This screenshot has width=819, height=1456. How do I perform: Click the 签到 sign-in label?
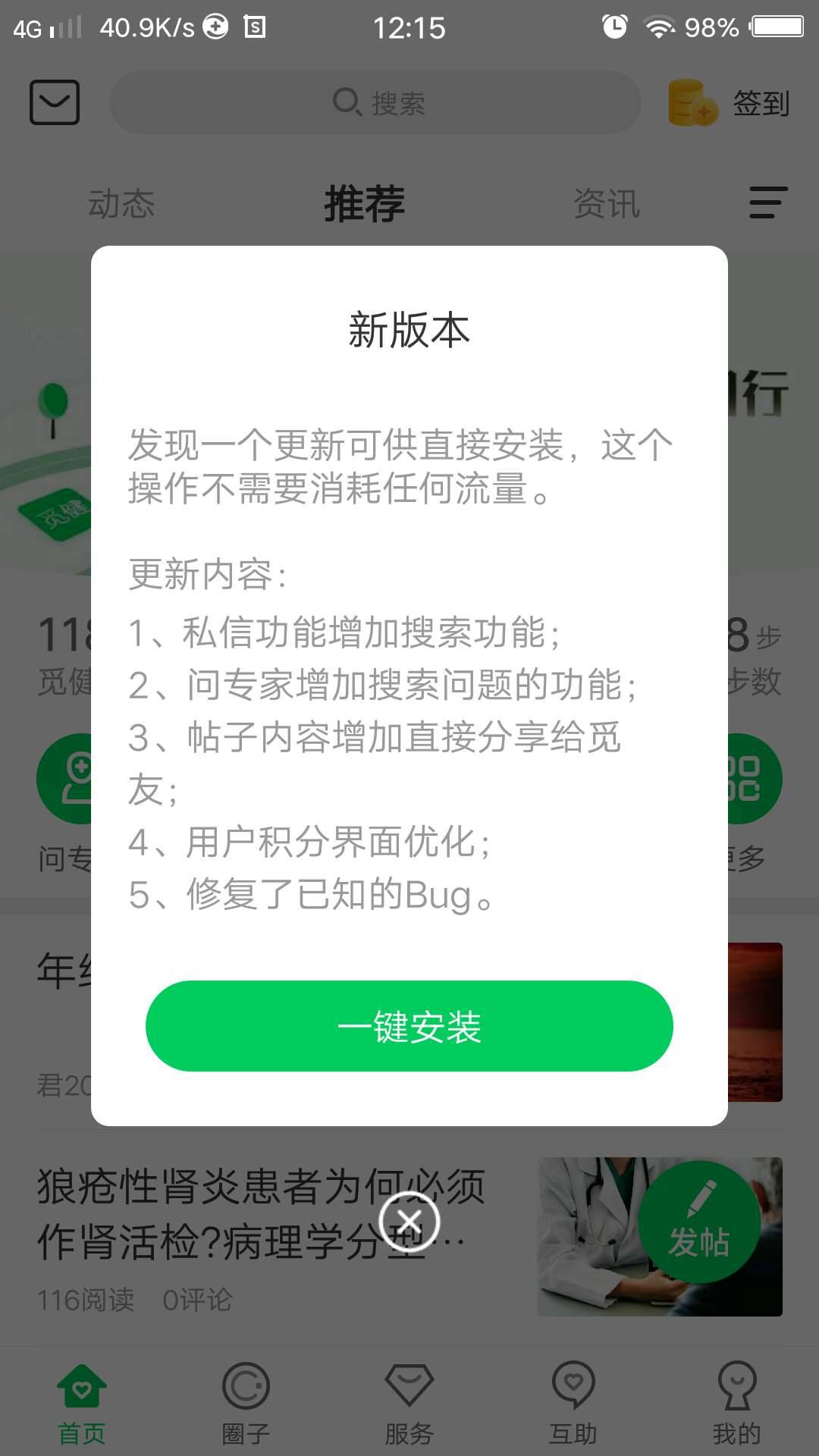point(760,103)
